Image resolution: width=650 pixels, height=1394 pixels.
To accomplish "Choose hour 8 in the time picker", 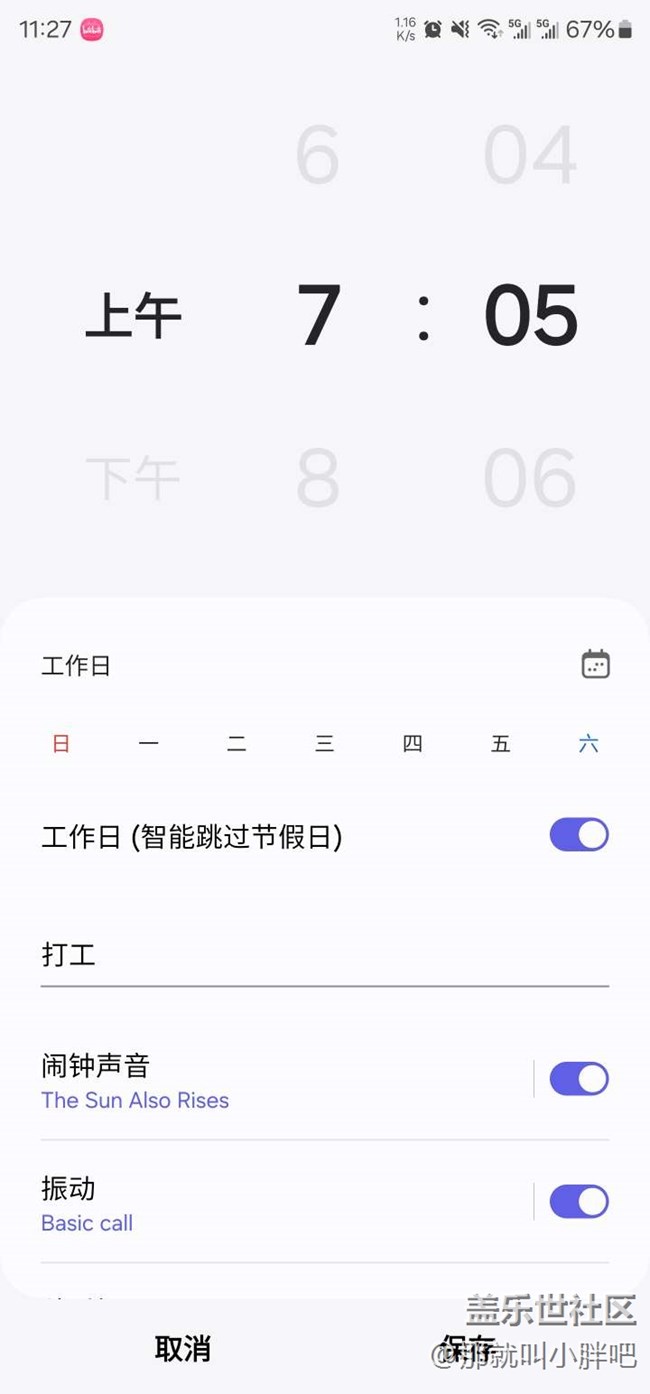I will [x=318, y=478].
